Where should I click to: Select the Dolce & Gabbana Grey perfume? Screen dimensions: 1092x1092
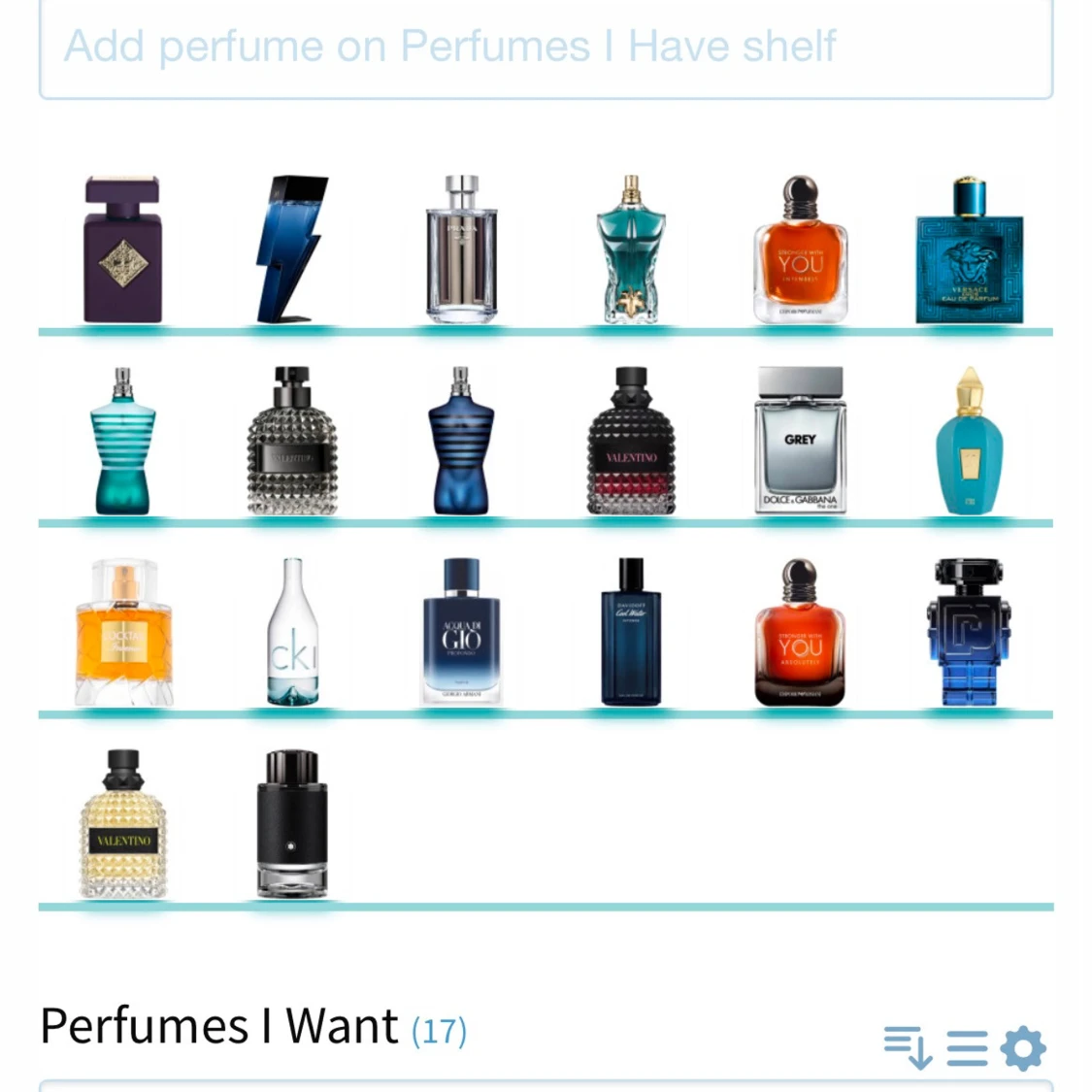(800, 440)
